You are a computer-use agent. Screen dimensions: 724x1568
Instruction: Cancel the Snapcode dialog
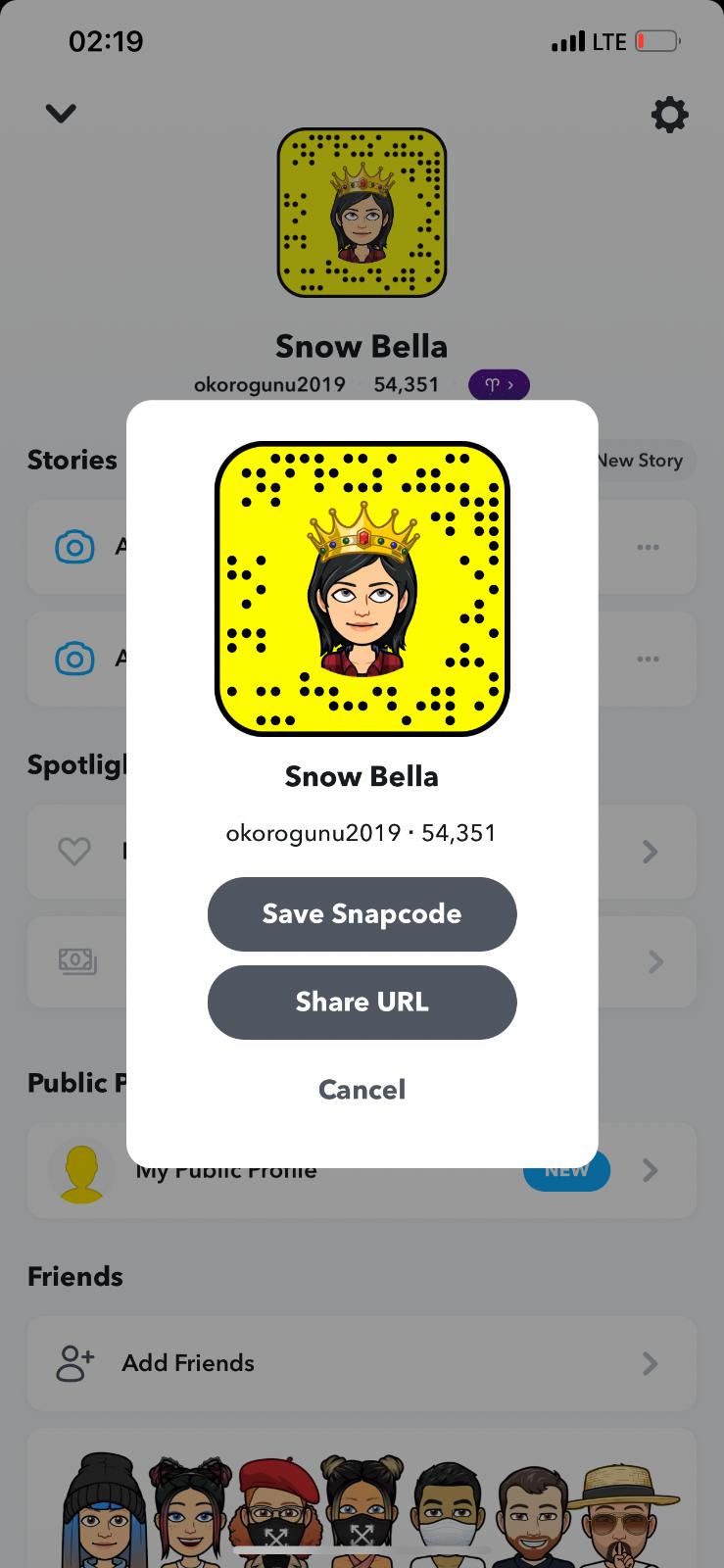pos(362,1089)
